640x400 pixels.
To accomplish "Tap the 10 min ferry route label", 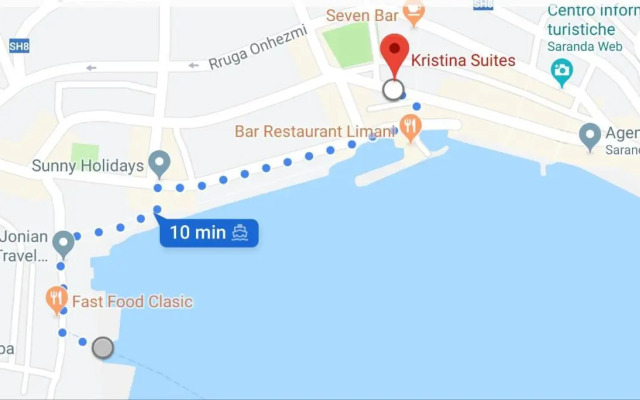I will [208, 233].
